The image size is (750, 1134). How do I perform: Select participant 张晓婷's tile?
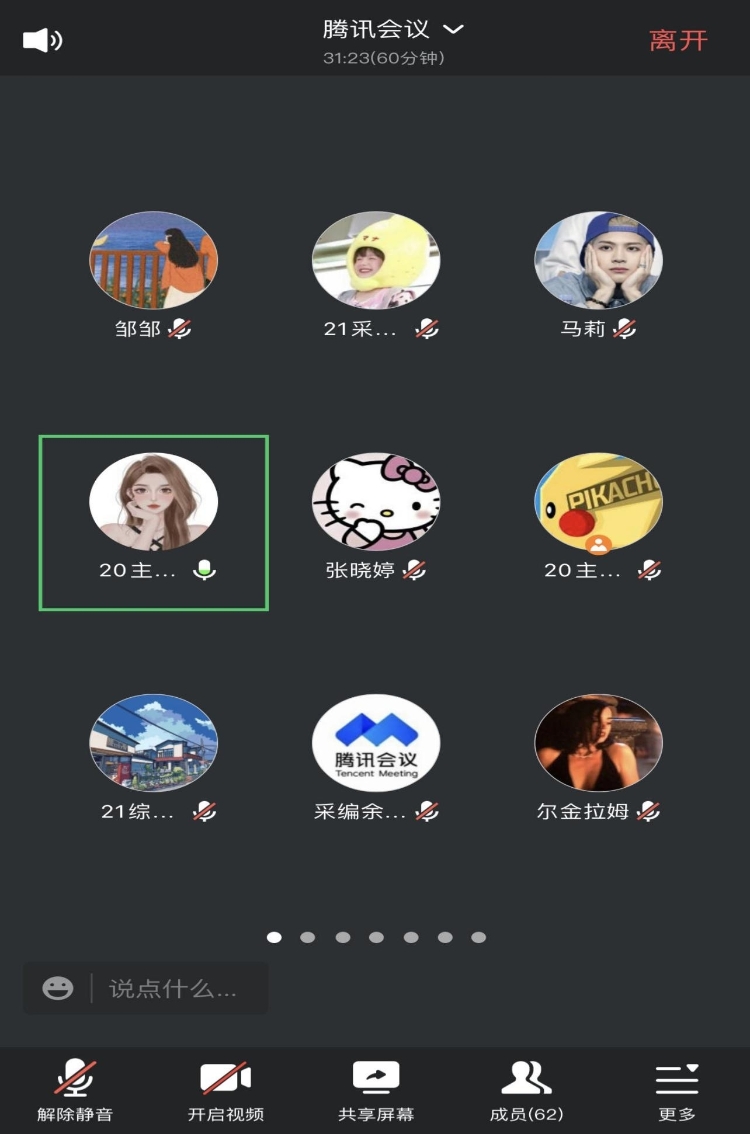click(376, 502)
